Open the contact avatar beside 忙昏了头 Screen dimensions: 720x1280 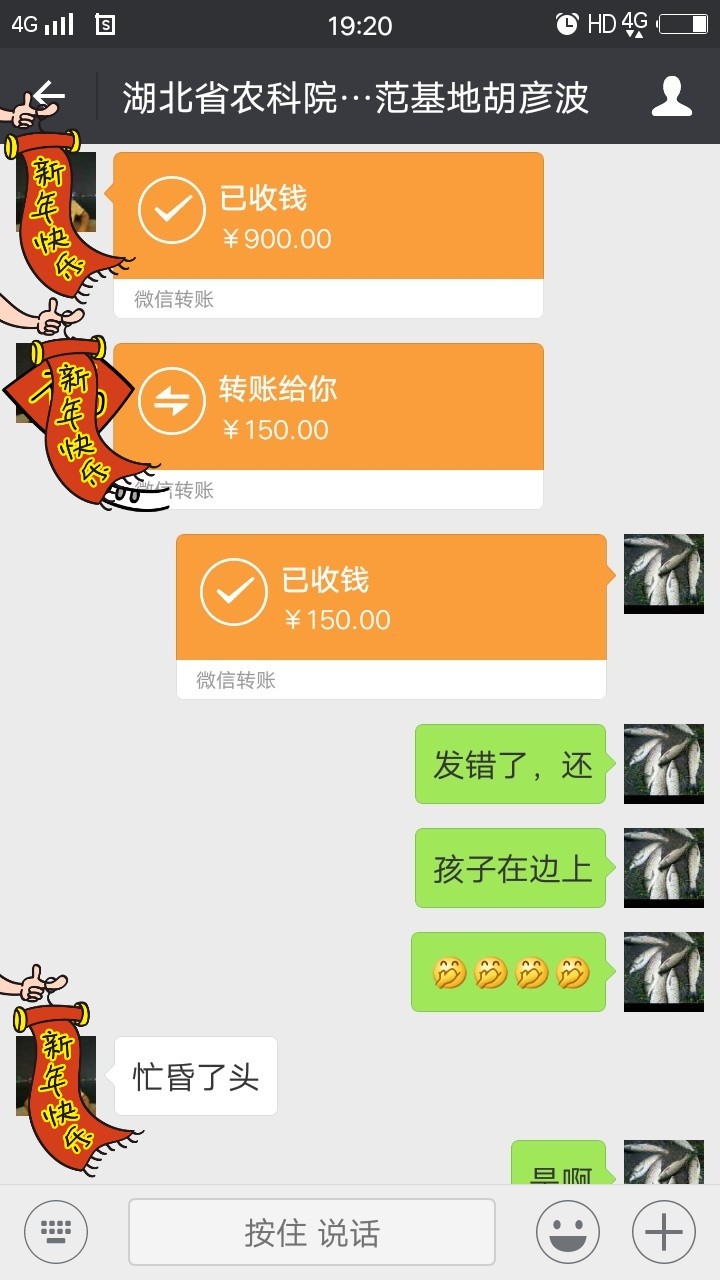coord(56,1076)
